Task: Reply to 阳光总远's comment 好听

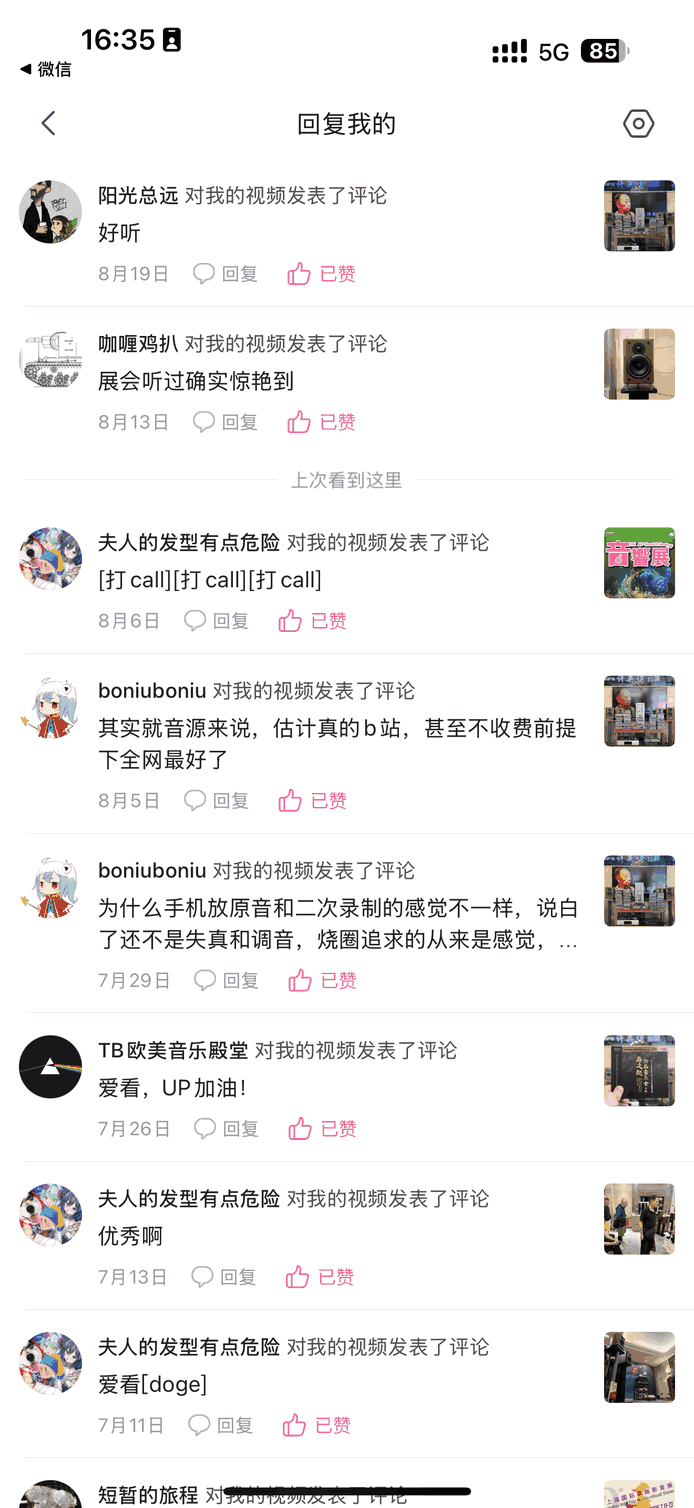Action: pyautogui.click(x=225, y=274)
